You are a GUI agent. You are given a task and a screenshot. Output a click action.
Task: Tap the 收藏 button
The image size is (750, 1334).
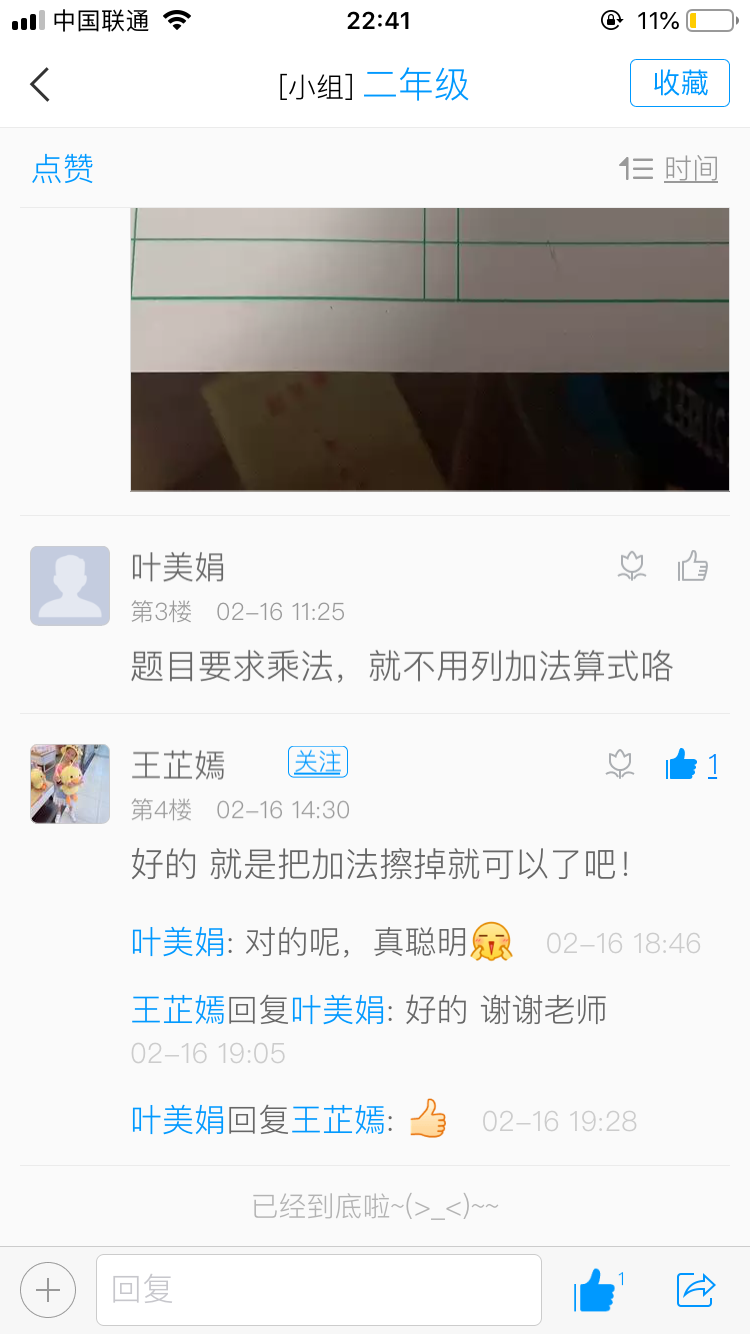tap(680, 83)
